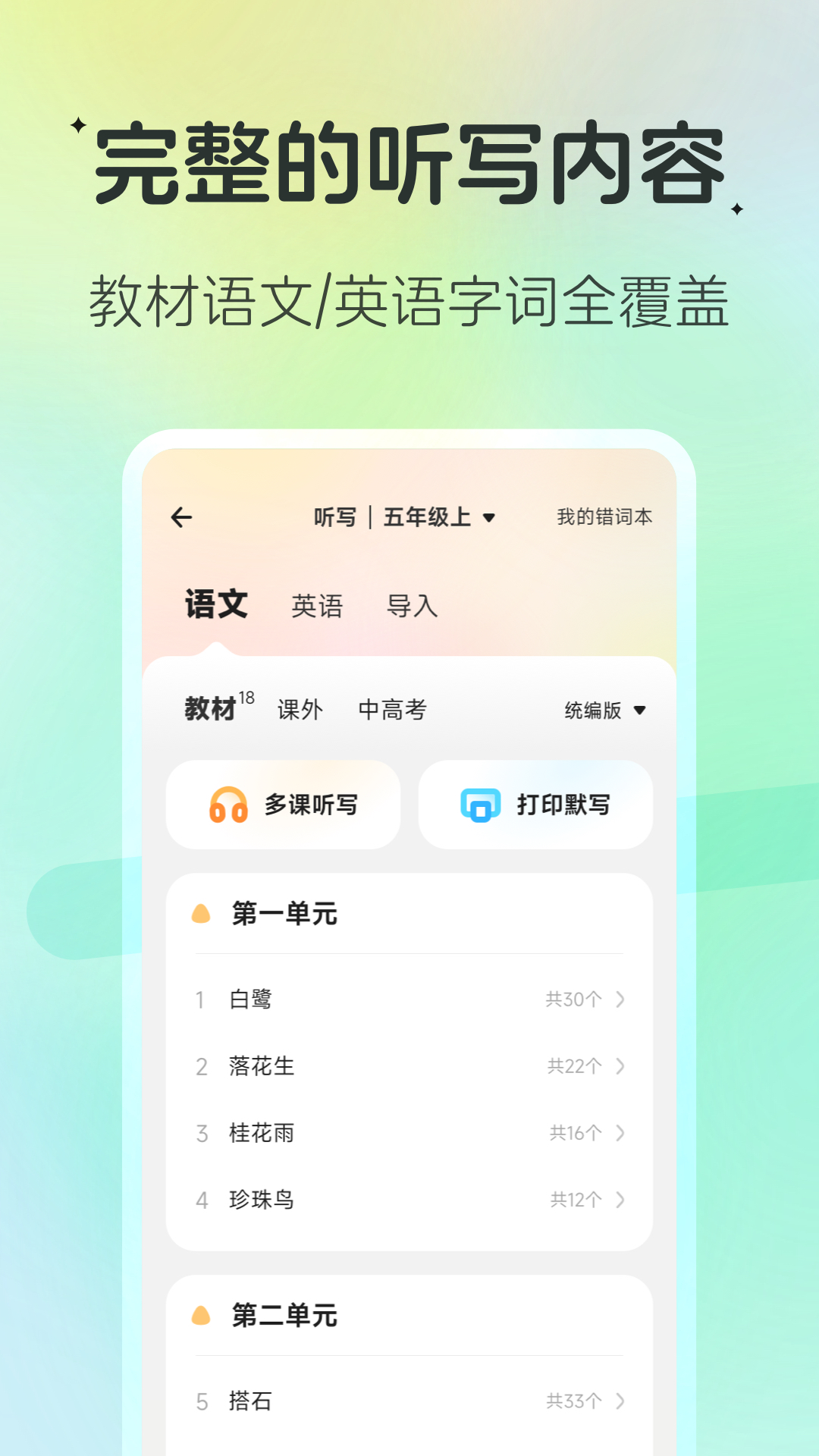The image size is (819, 1456).
Task: Tap the back arrow at top left
Action: (180, 516)
